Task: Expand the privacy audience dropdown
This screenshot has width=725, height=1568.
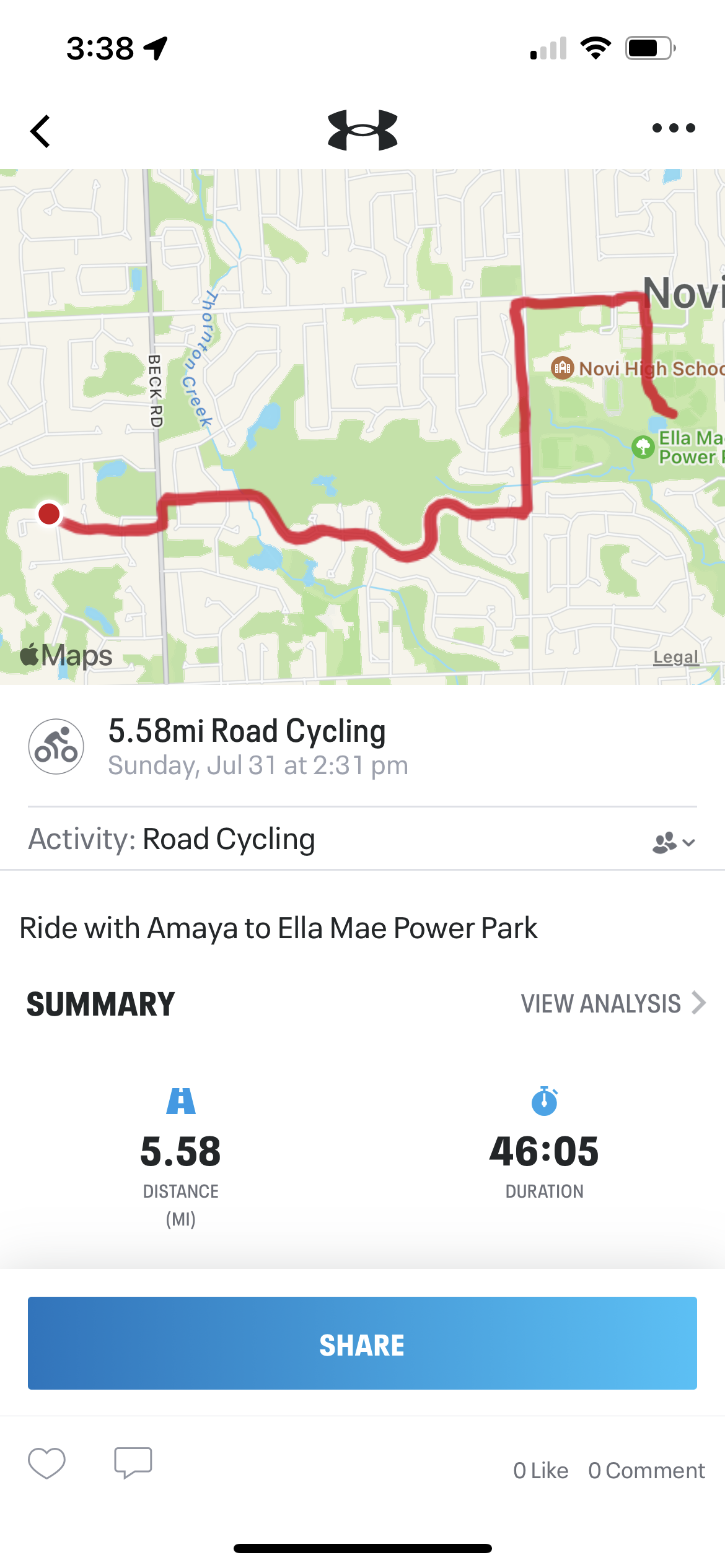Action: pyautogui.click(x=674, y=842)
